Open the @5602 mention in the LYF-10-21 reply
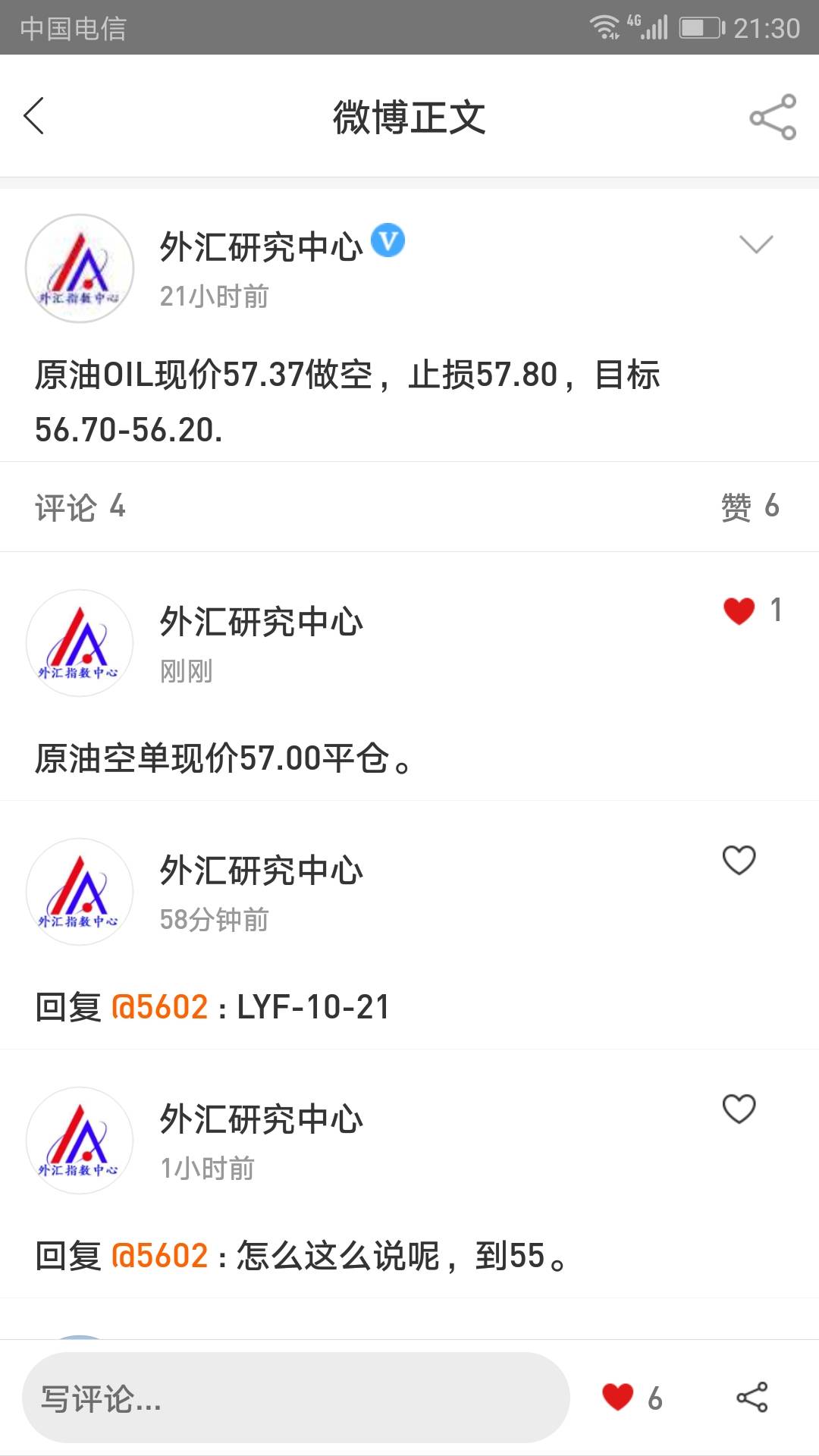This screenshot has width=819, height=1456. (x=159, y=1007)
